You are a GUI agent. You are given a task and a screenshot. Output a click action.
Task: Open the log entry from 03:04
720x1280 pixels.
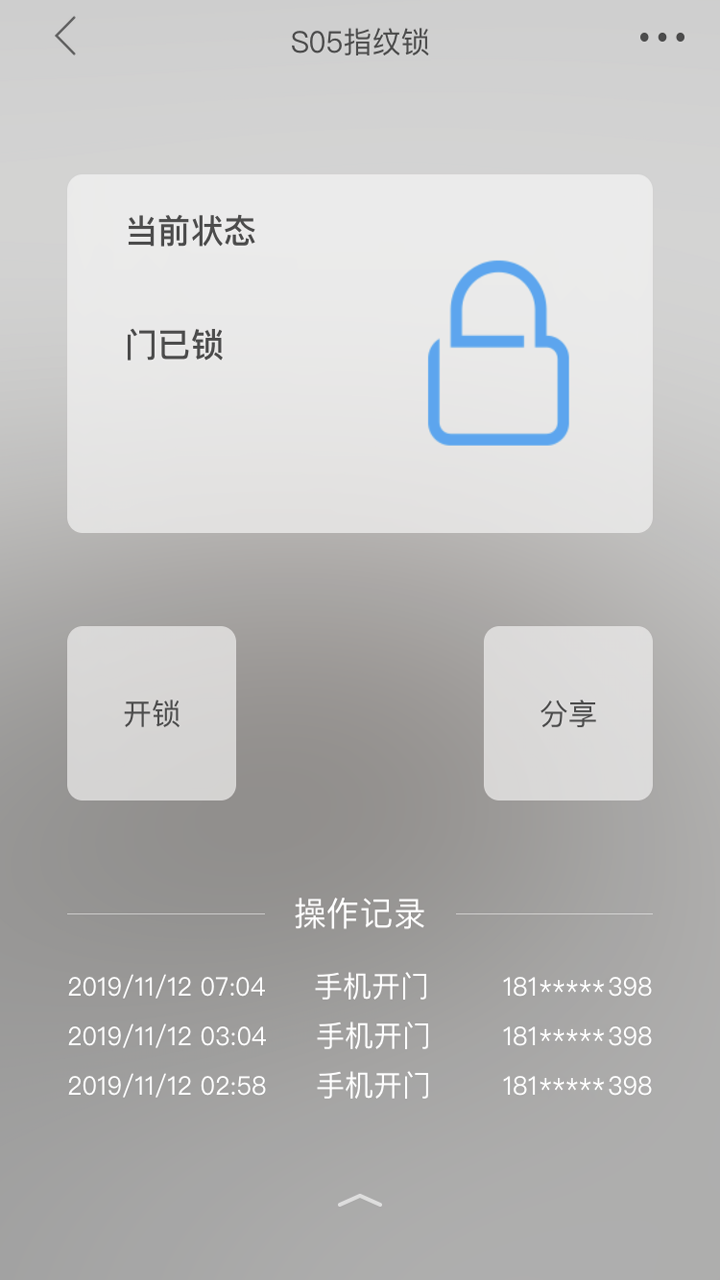(360, 1036)
